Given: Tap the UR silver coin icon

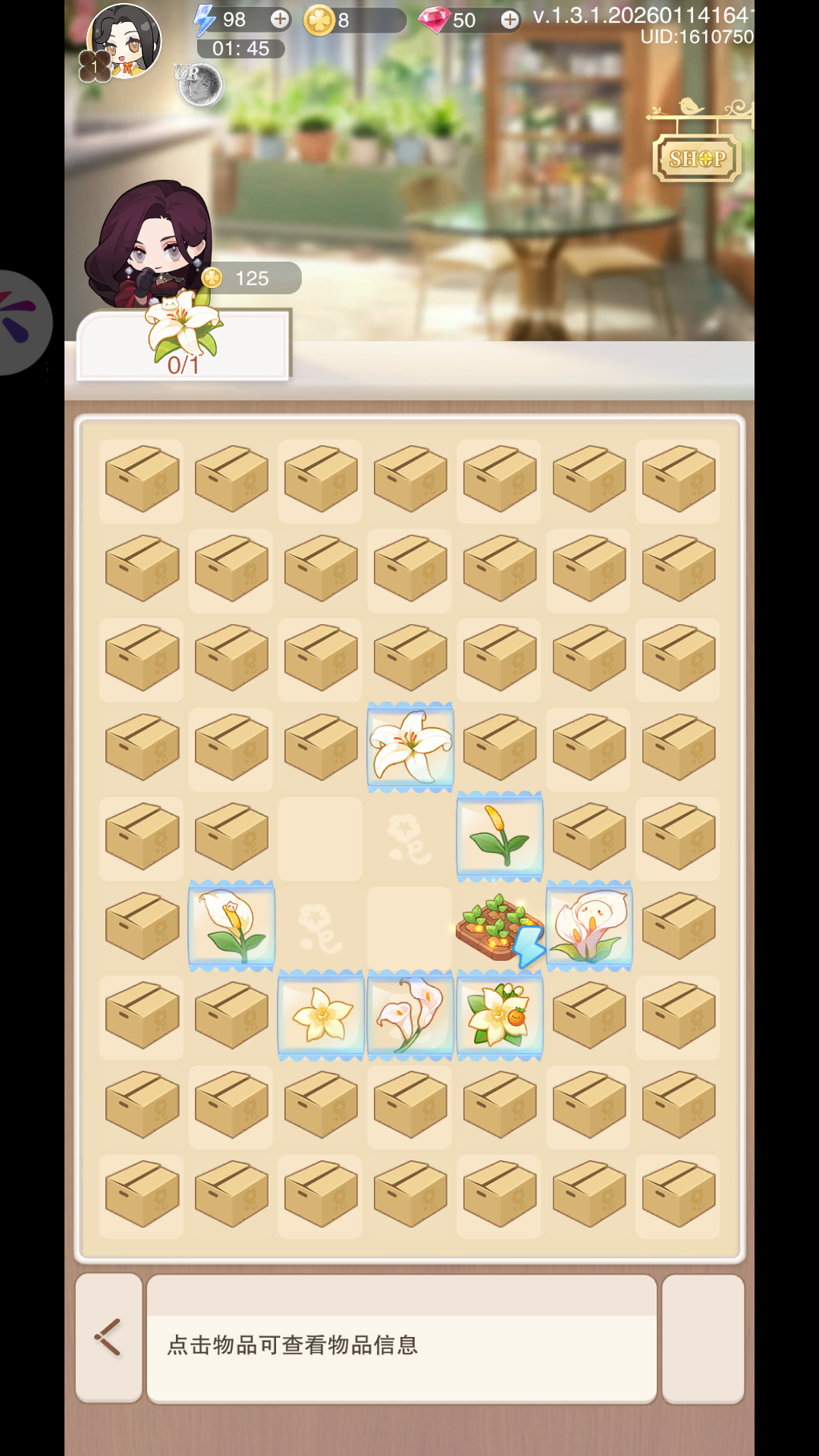Looking at the screenshot, I should pyautogui.click(x=199, y=85).
